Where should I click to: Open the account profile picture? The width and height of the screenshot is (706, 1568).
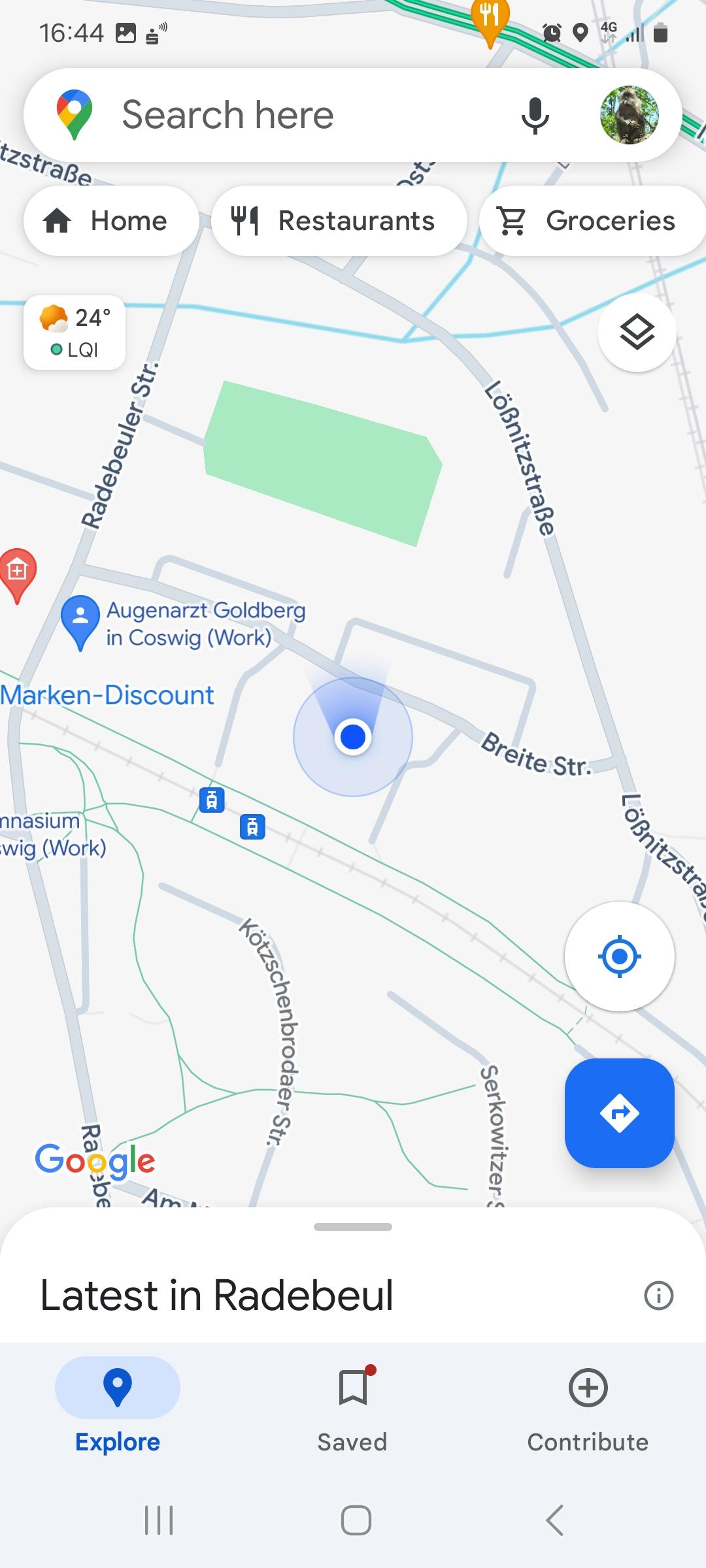point(630,115)
